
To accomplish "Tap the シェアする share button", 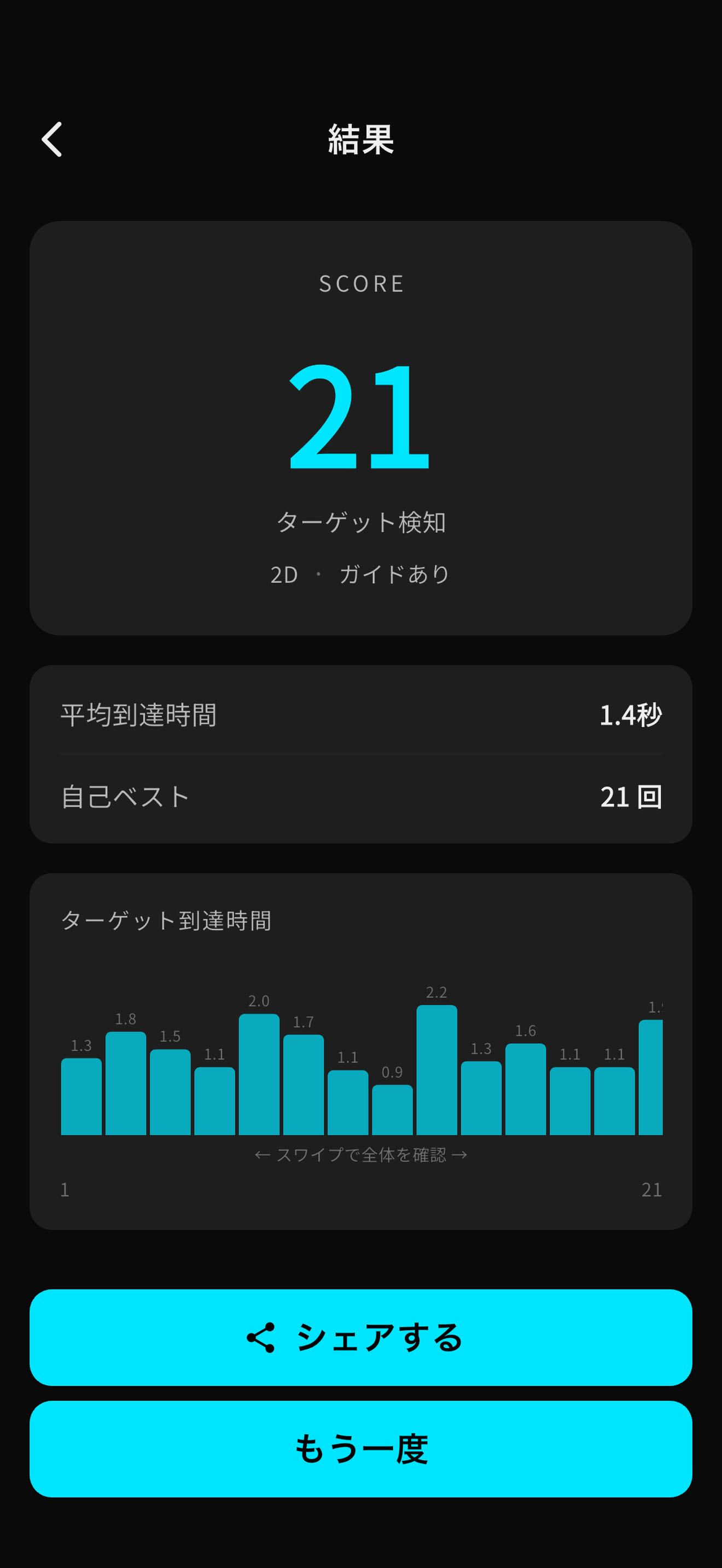I will (x=361, y=1337).
